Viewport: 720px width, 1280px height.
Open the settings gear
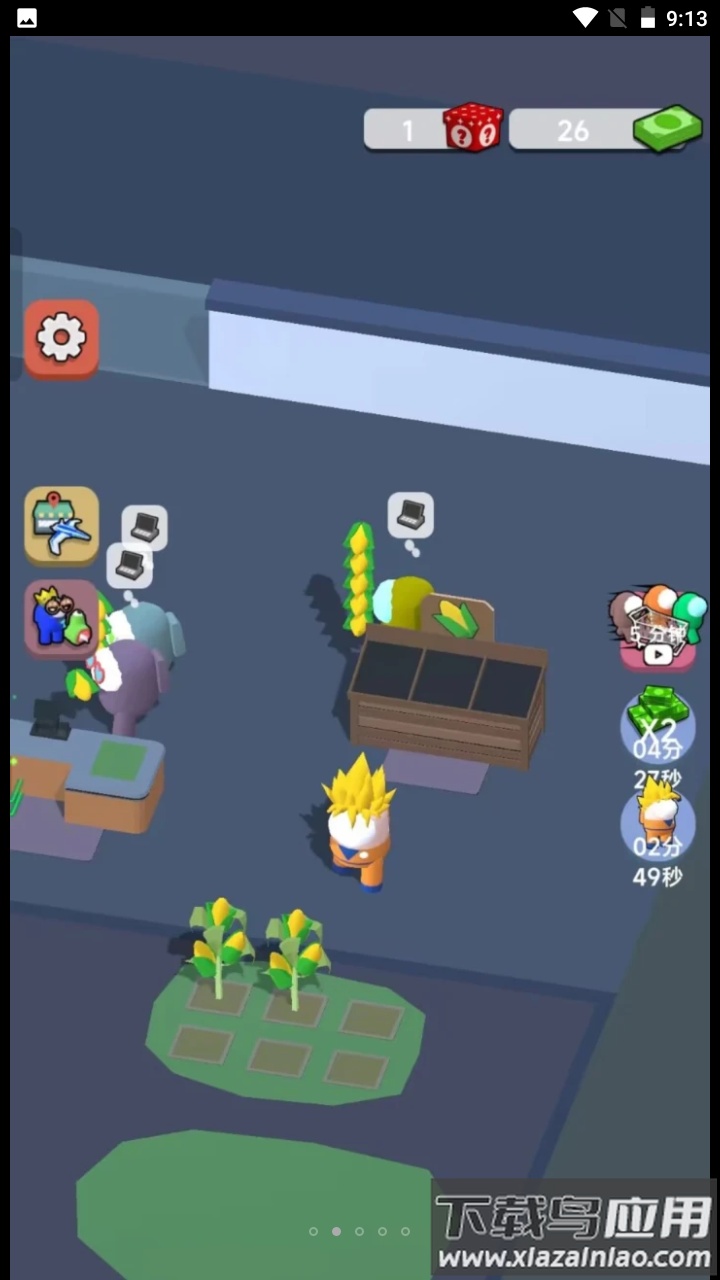tap(61, 339)
